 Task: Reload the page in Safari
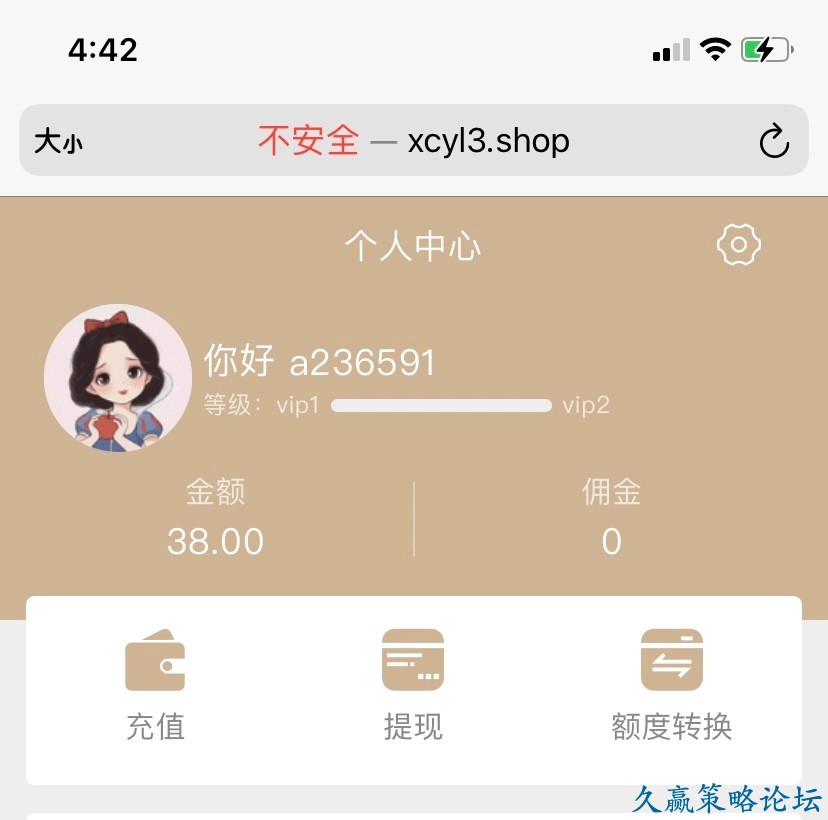click(774, 141)
